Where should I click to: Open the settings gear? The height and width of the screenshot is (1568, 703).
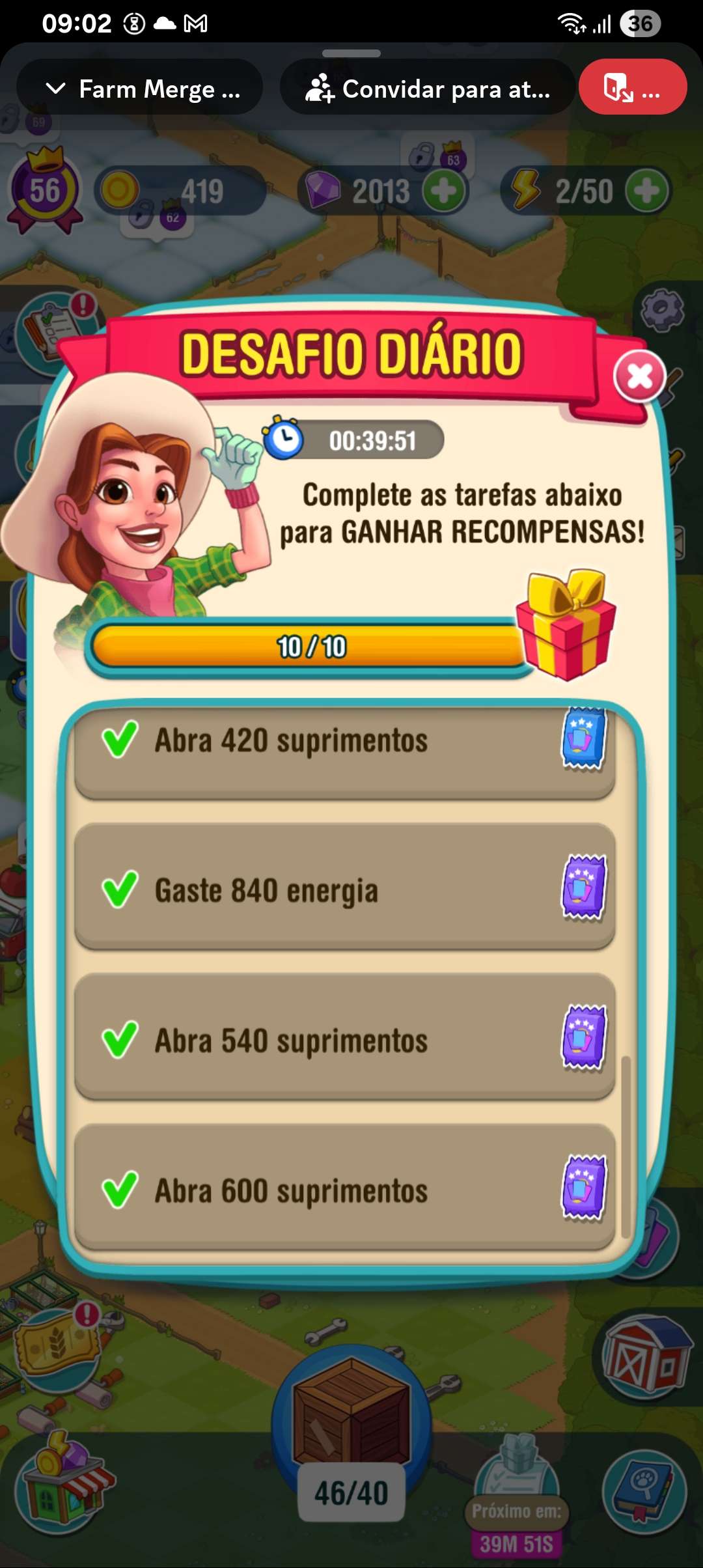662,310
